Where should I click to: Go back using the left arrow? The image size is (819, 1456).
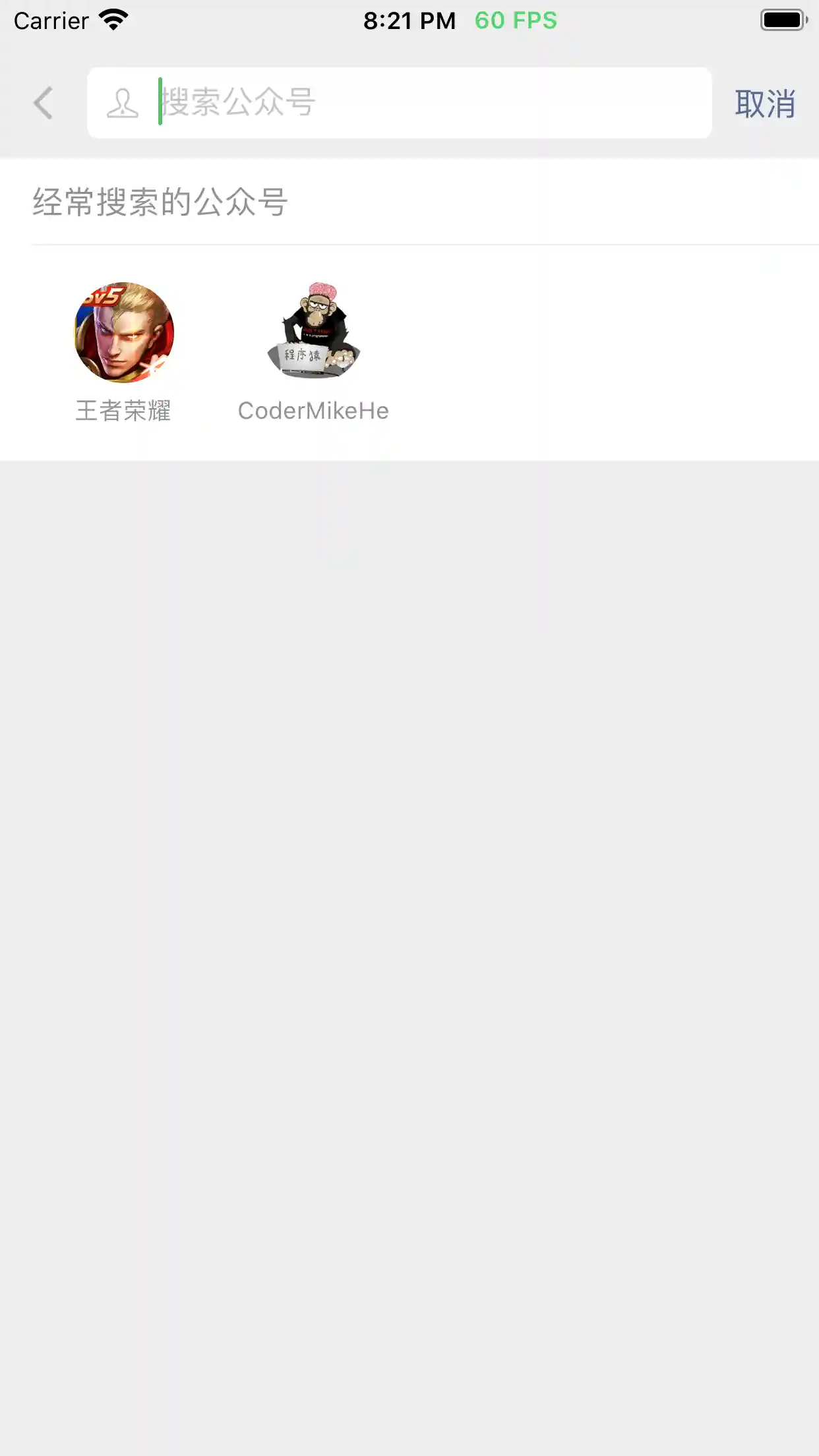pyautogui.click(x=44, y=103)
